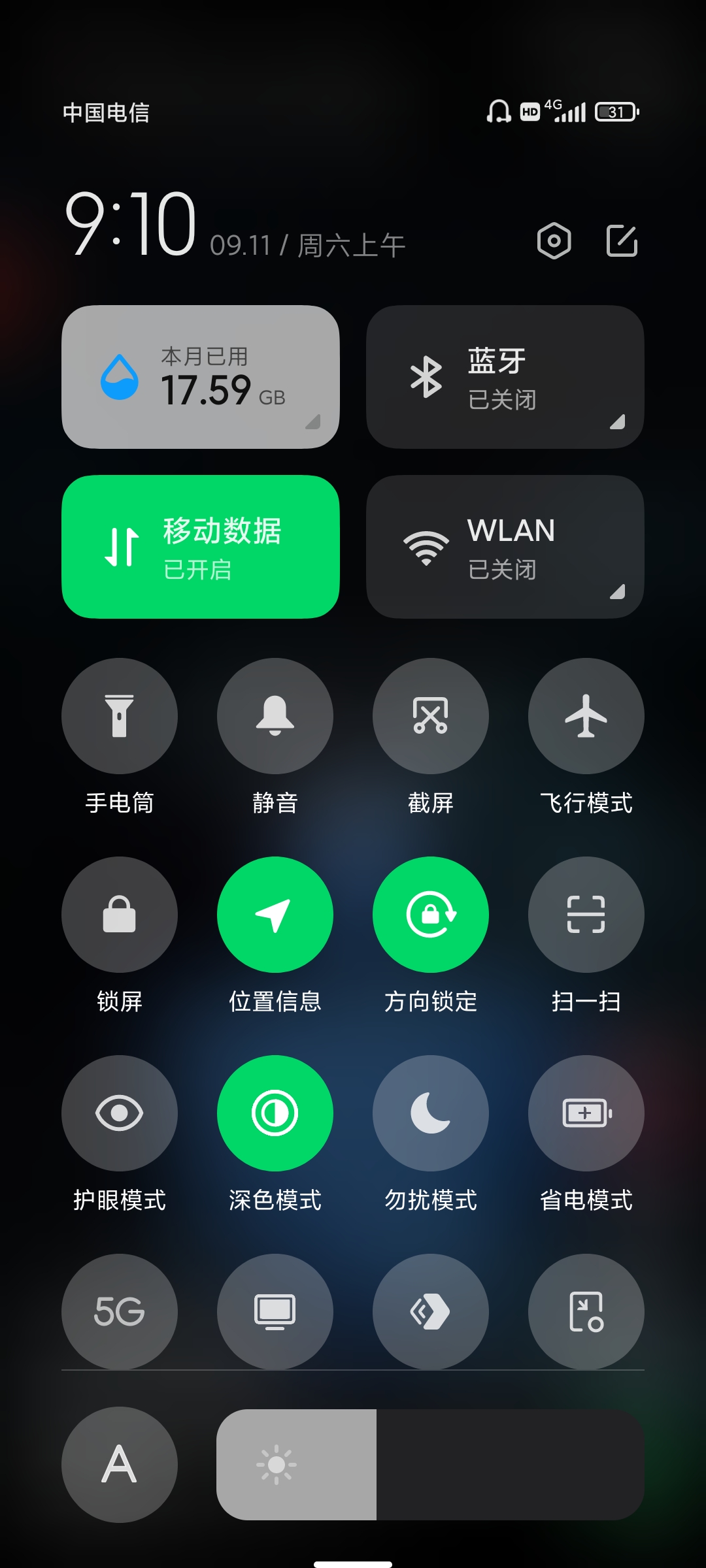
Task: Disable orientation lock (方向锁定)
Action: (x=431, y=915)
